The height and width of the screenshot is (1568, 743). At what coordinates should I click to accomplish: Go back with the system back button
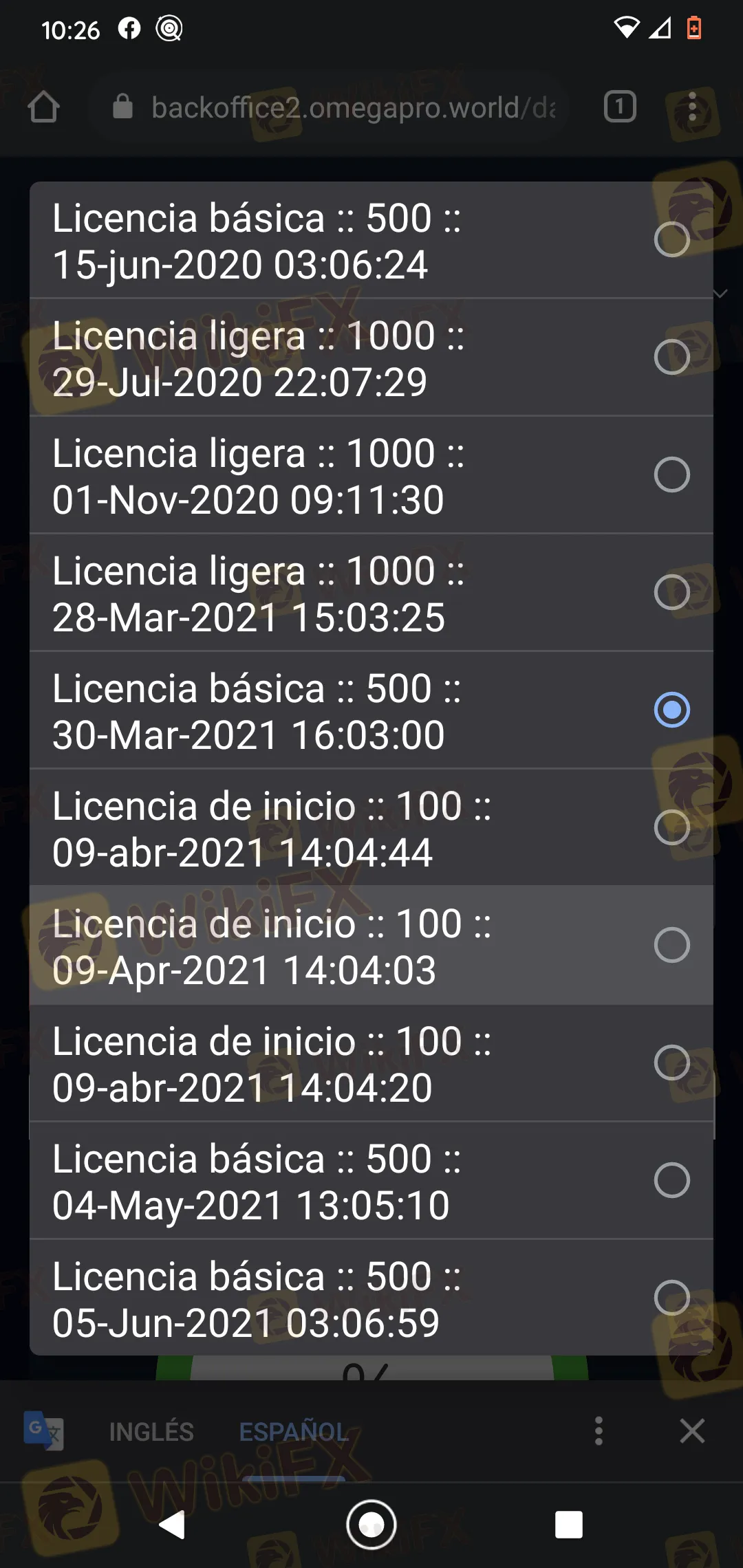[x=173, y=1525]
